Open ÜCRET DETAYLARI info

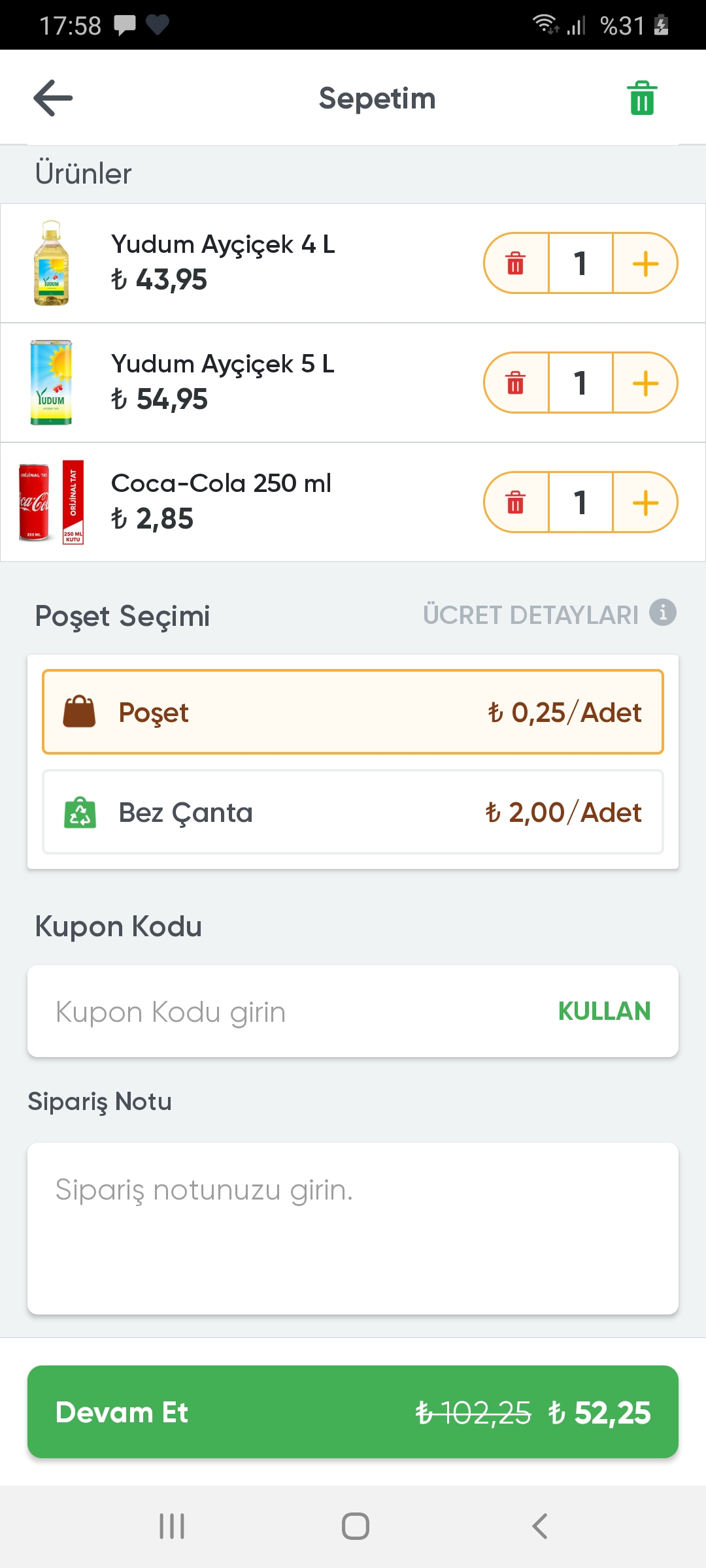click(549, 614)
